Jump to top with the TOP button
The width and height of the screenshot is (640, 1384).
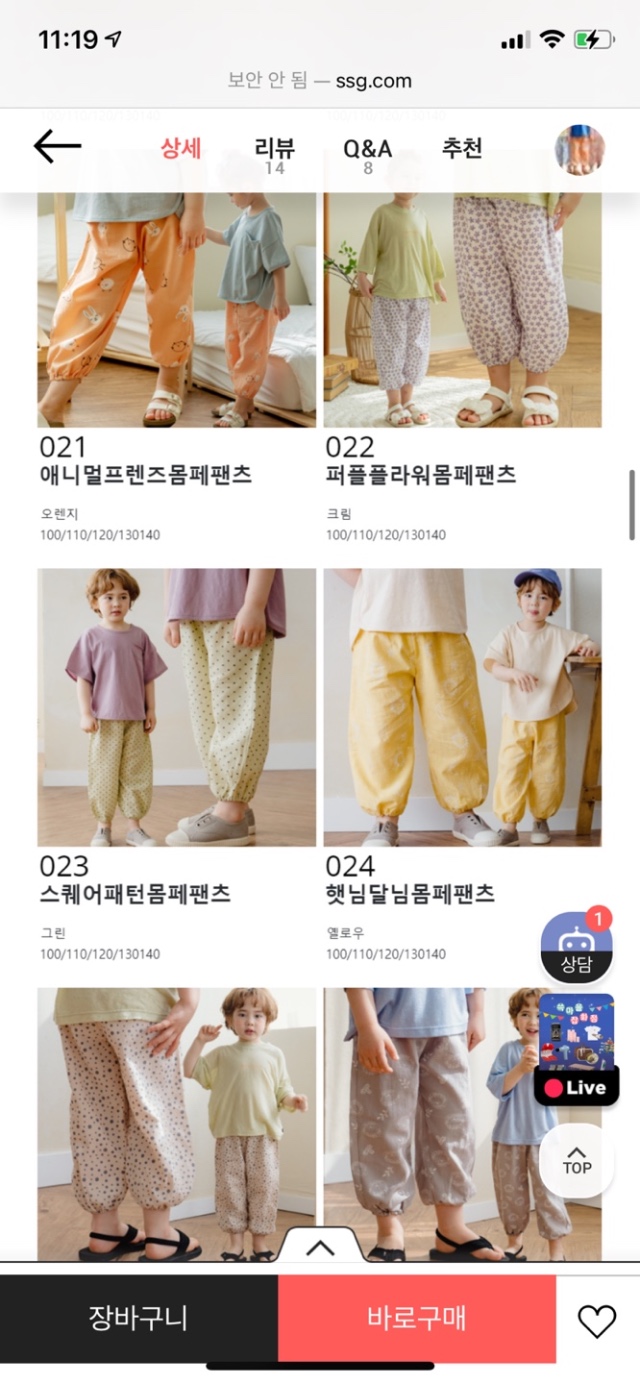coord(576,1160)
